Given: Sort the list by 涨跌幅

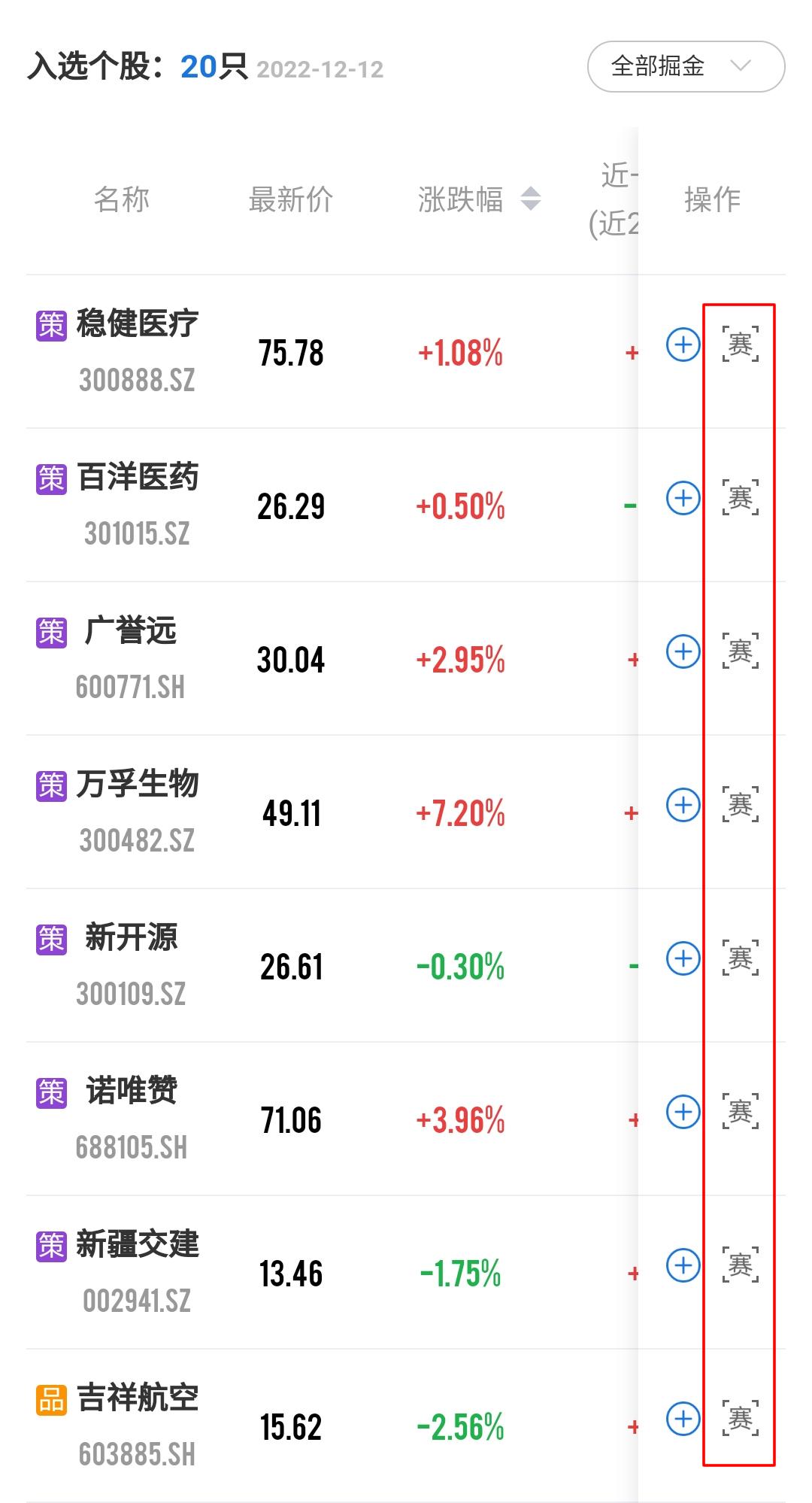Looking at the screenshot, I should (x=479, y=199).
